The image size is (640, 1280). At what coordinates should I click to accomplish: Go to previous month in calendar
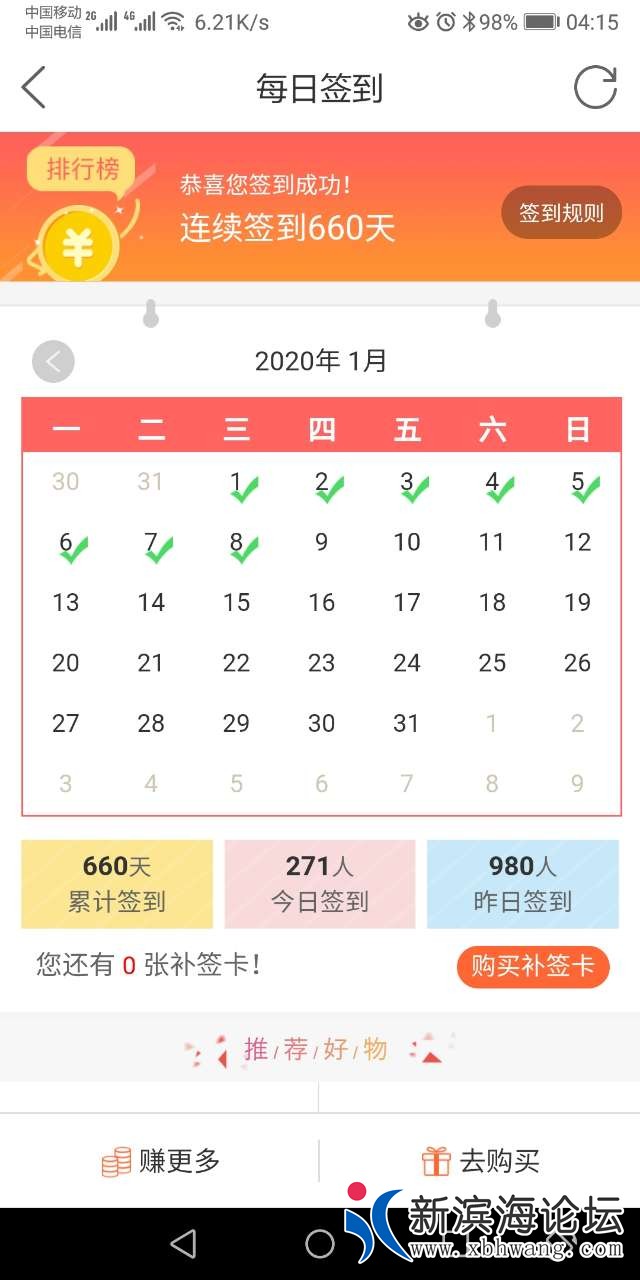tap(53, 361)
